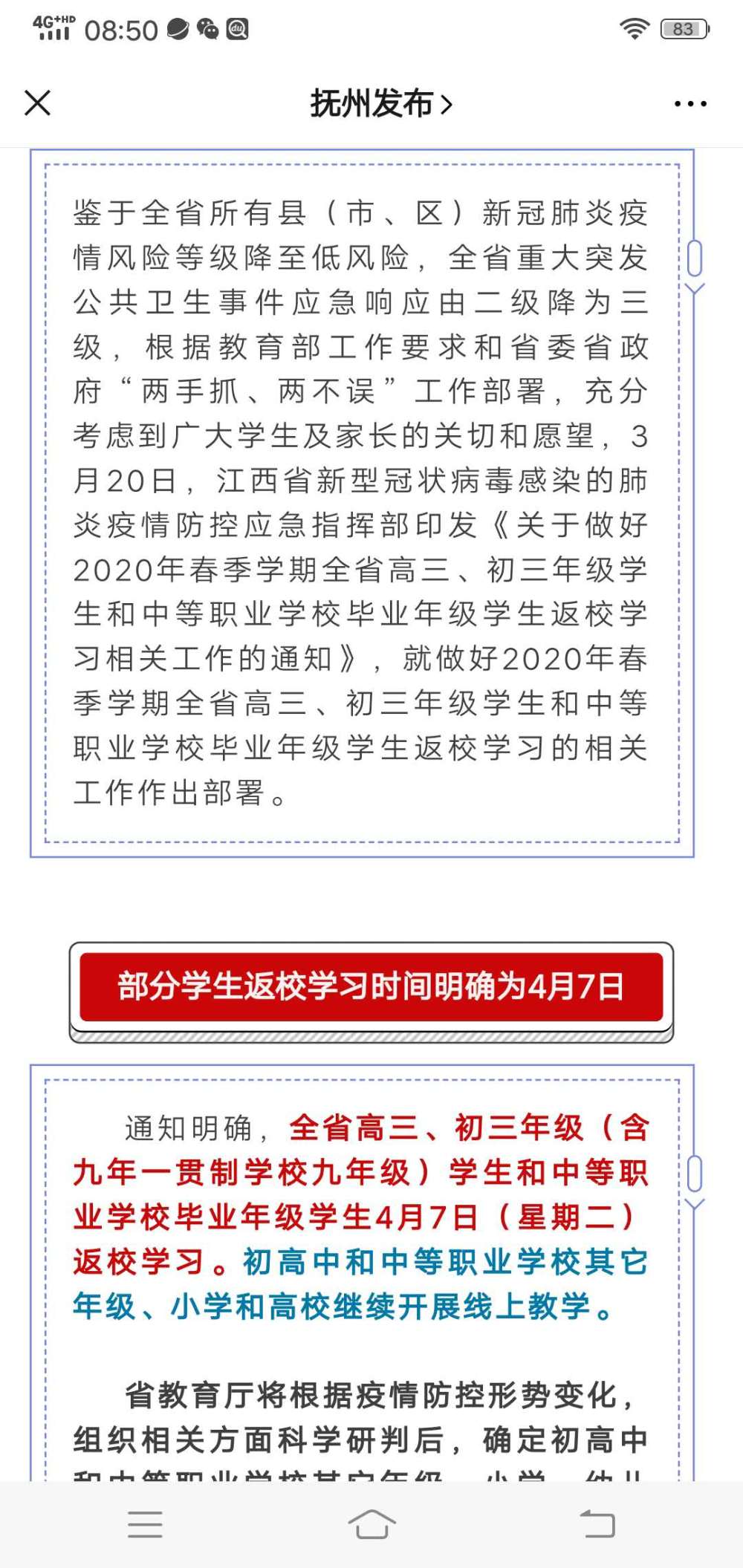
Task: Close the article page
Action: pyautogui.click(x=37, y=103)
